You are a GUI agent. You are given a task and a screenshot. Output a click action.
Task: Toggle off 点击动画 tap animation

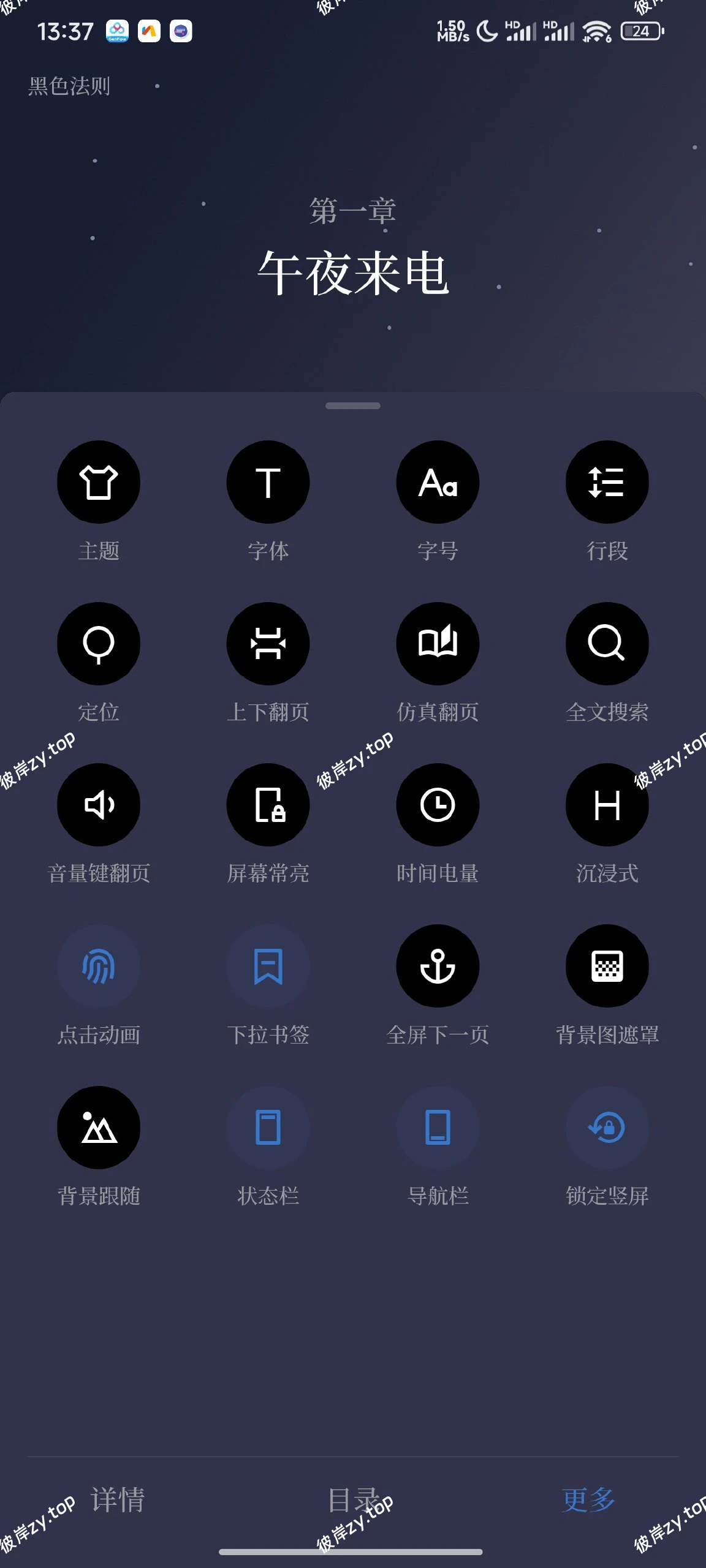(99, 967)
